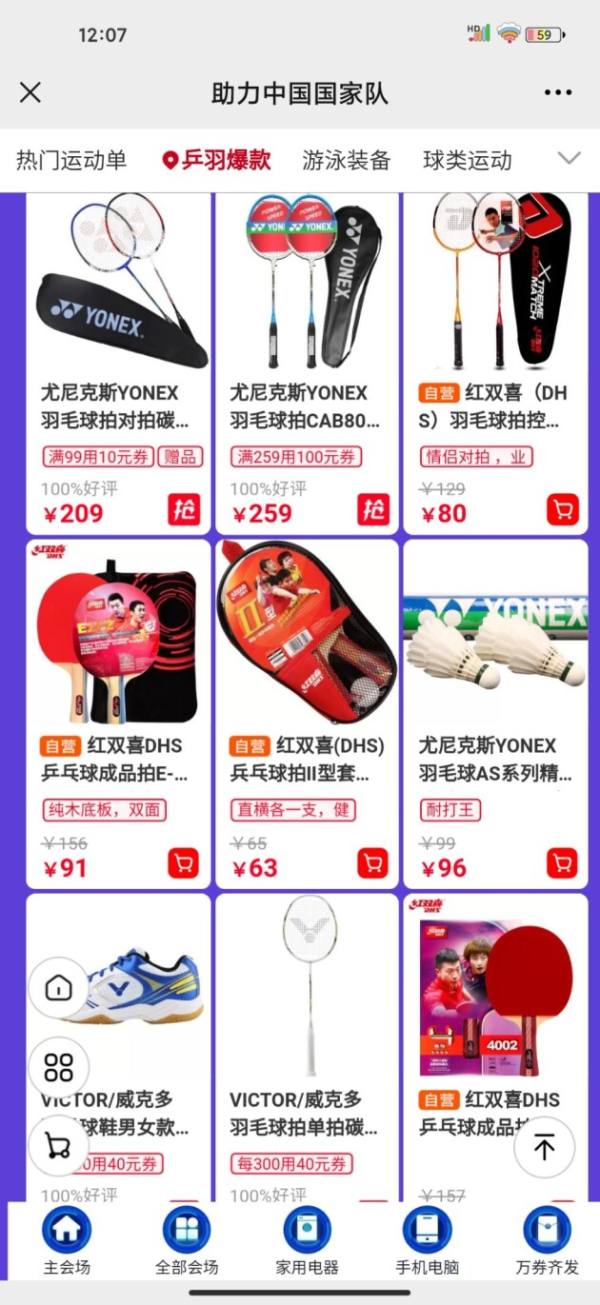Screen dimensions: 600x1305
Task: Open the ¥209 YONEX 对拍 racket card
Action: click(x=118, y=360)
